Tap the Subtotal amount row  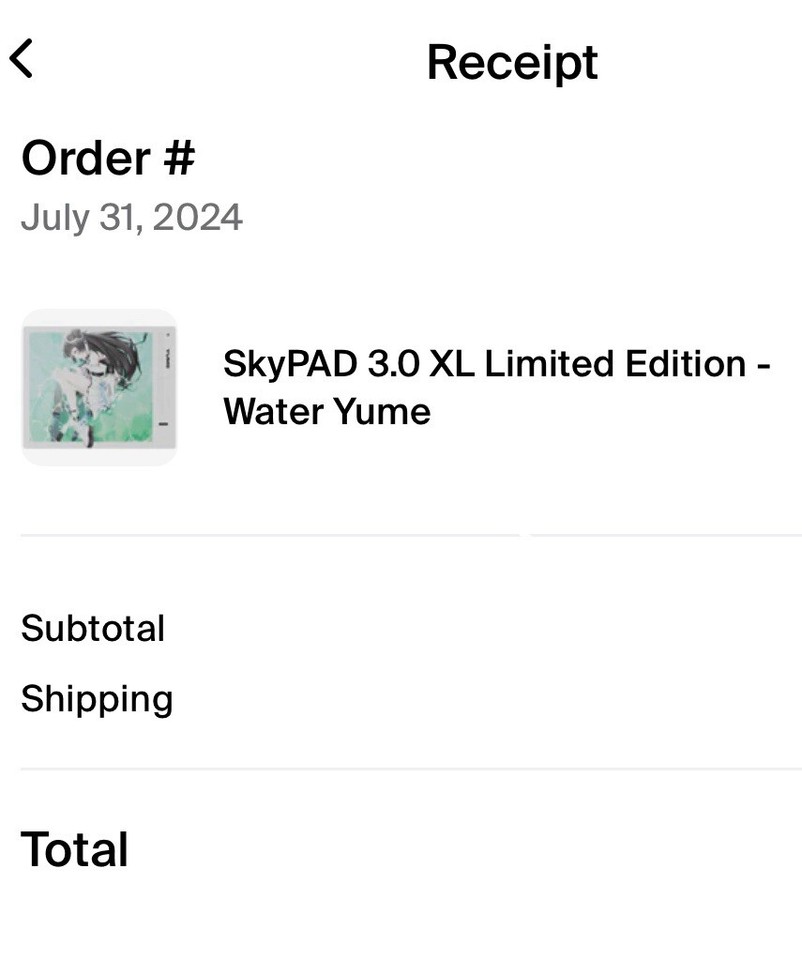pos(400,629)
